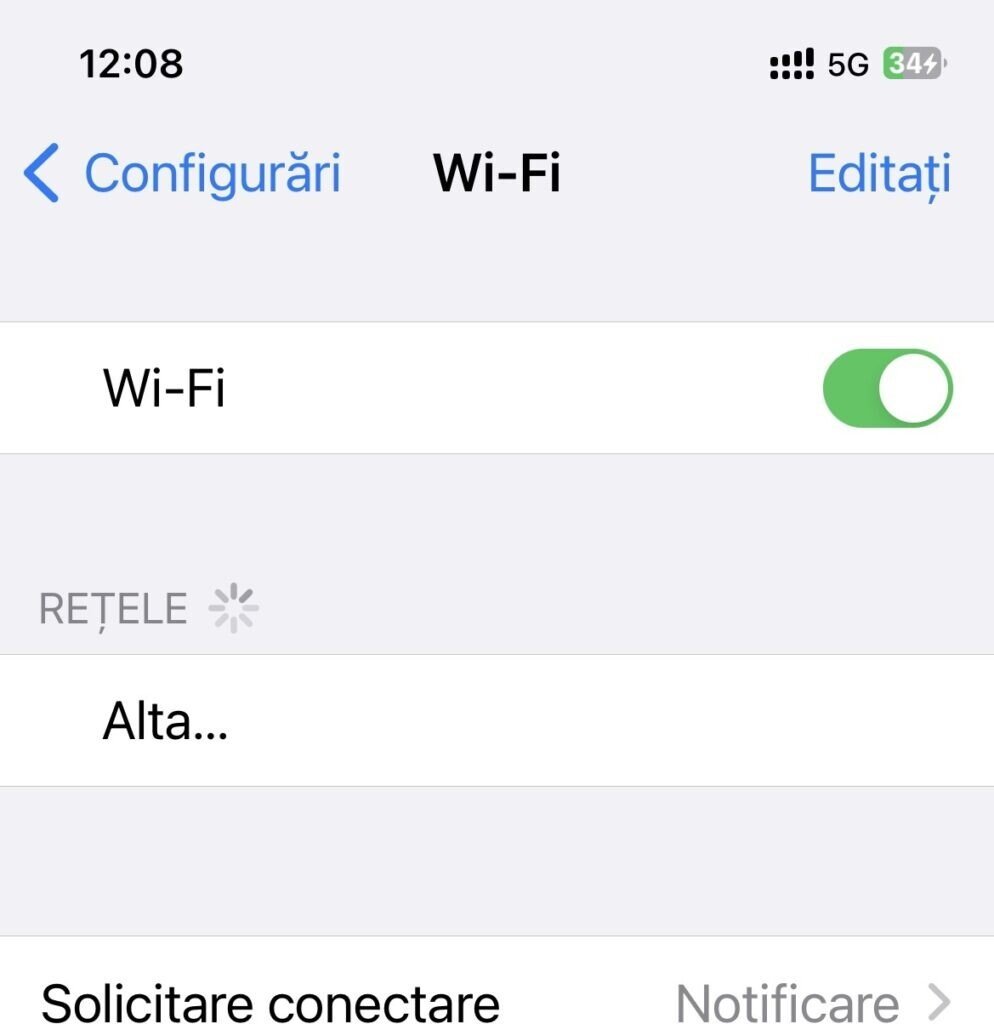
Task: Go back to Configurări
Action: [182, 174]
